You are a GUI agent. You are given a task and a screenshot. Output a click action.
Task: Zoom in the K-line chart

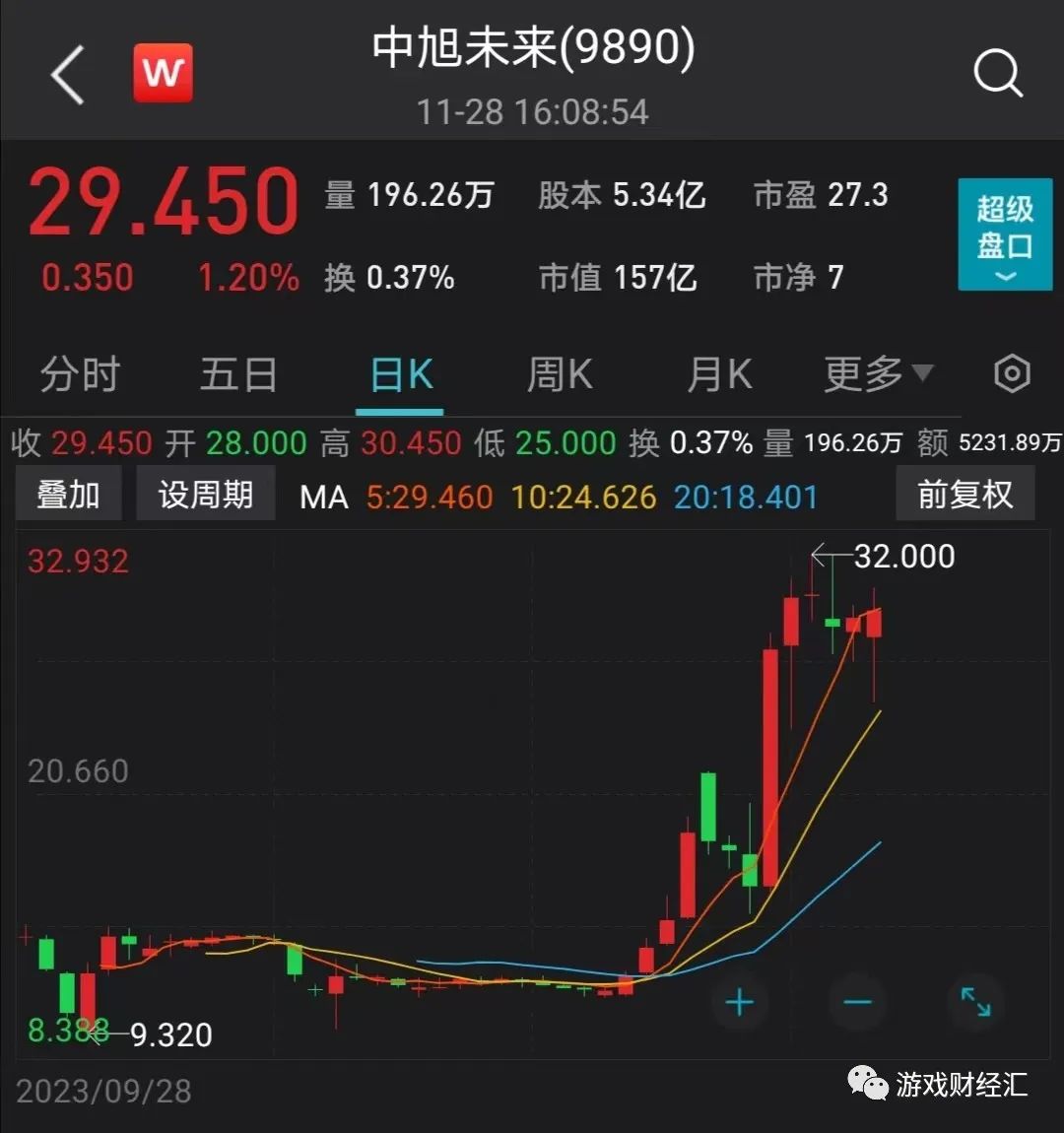pyautogui.click(x=739, y=1003)
